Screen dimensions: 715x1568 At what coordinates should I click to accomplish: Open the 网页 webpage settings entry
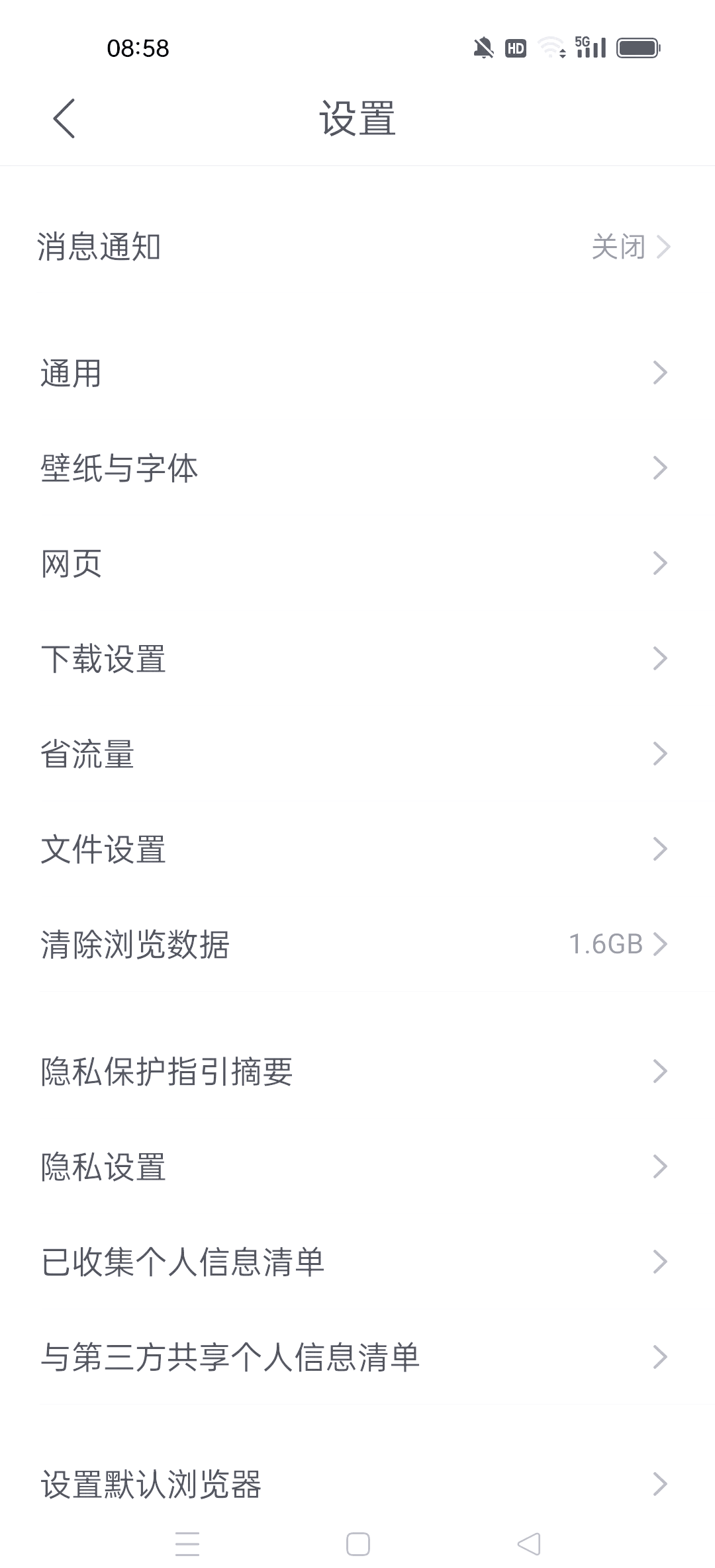click(x=358, y=563)
